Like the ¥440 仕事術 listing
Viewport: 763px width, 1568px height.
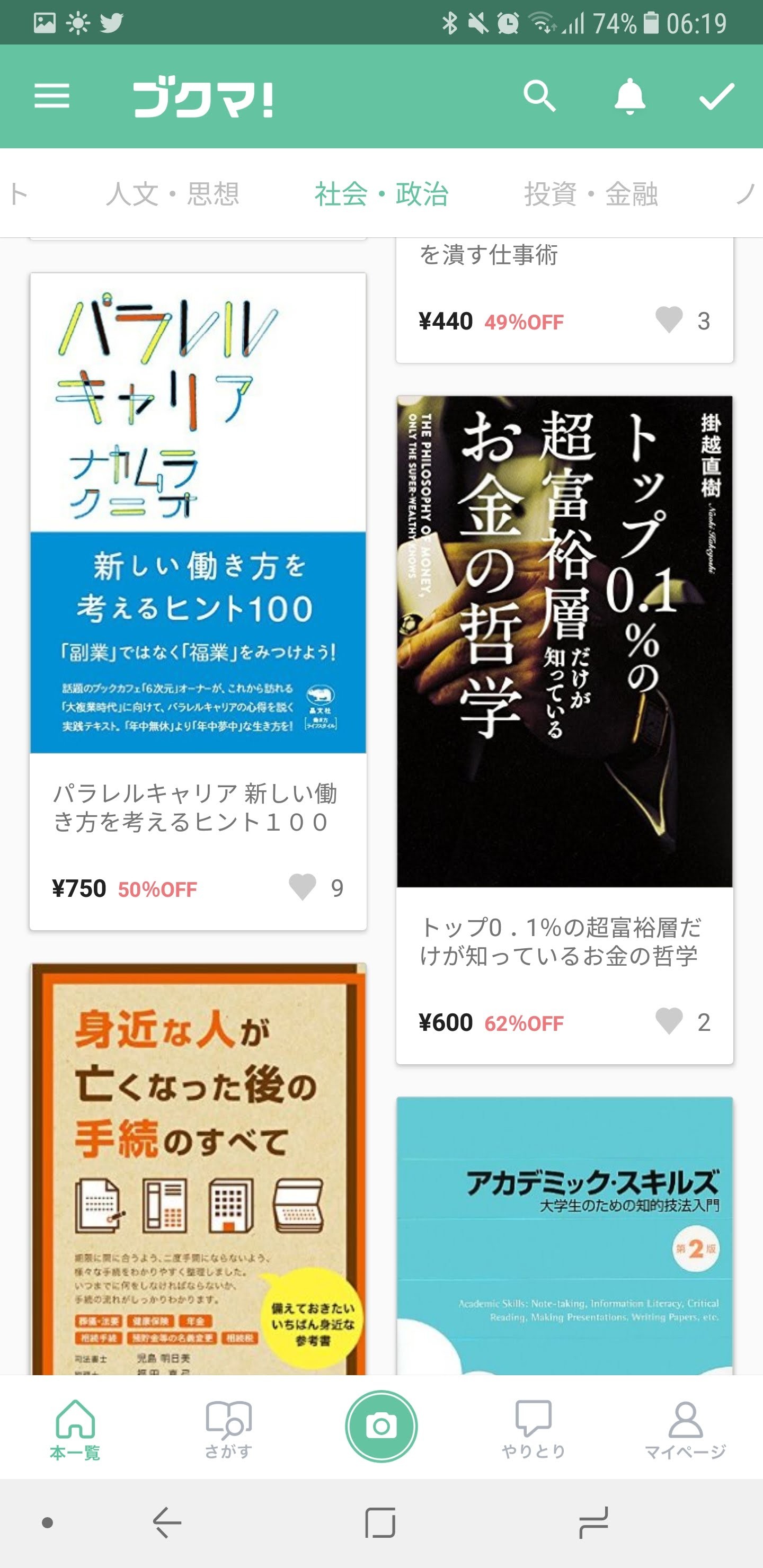click(x=669, y=320)
